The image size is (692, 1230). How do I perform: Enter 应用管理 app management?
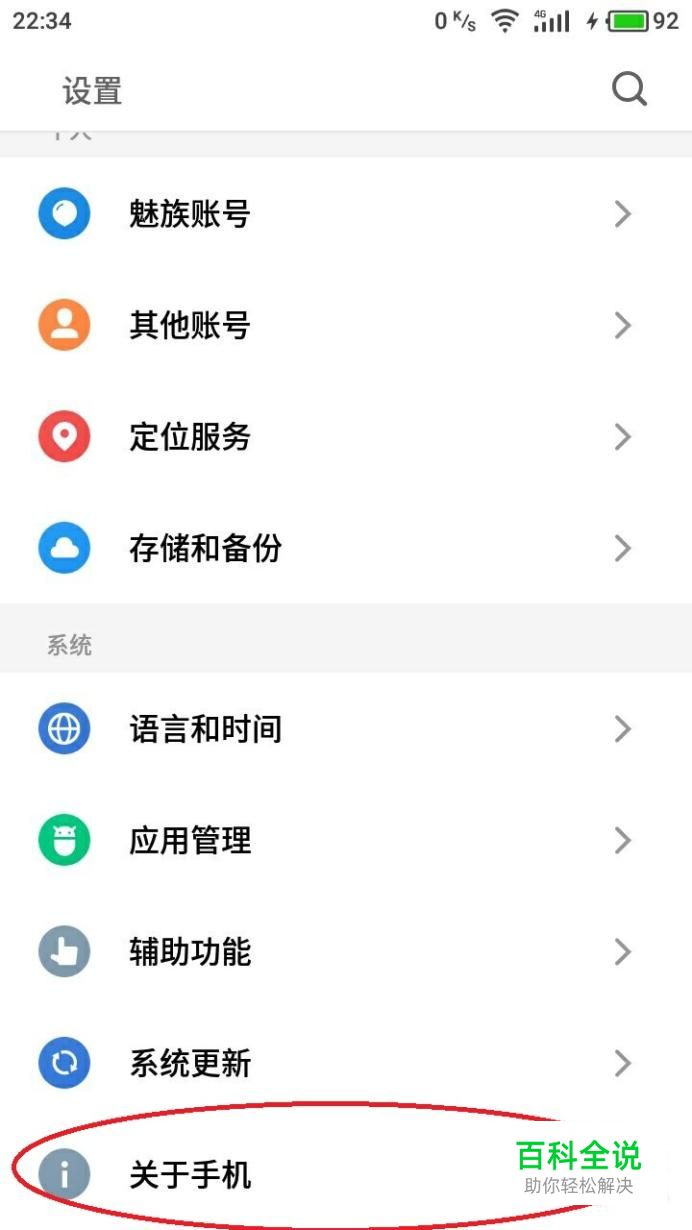coord(346,841)
